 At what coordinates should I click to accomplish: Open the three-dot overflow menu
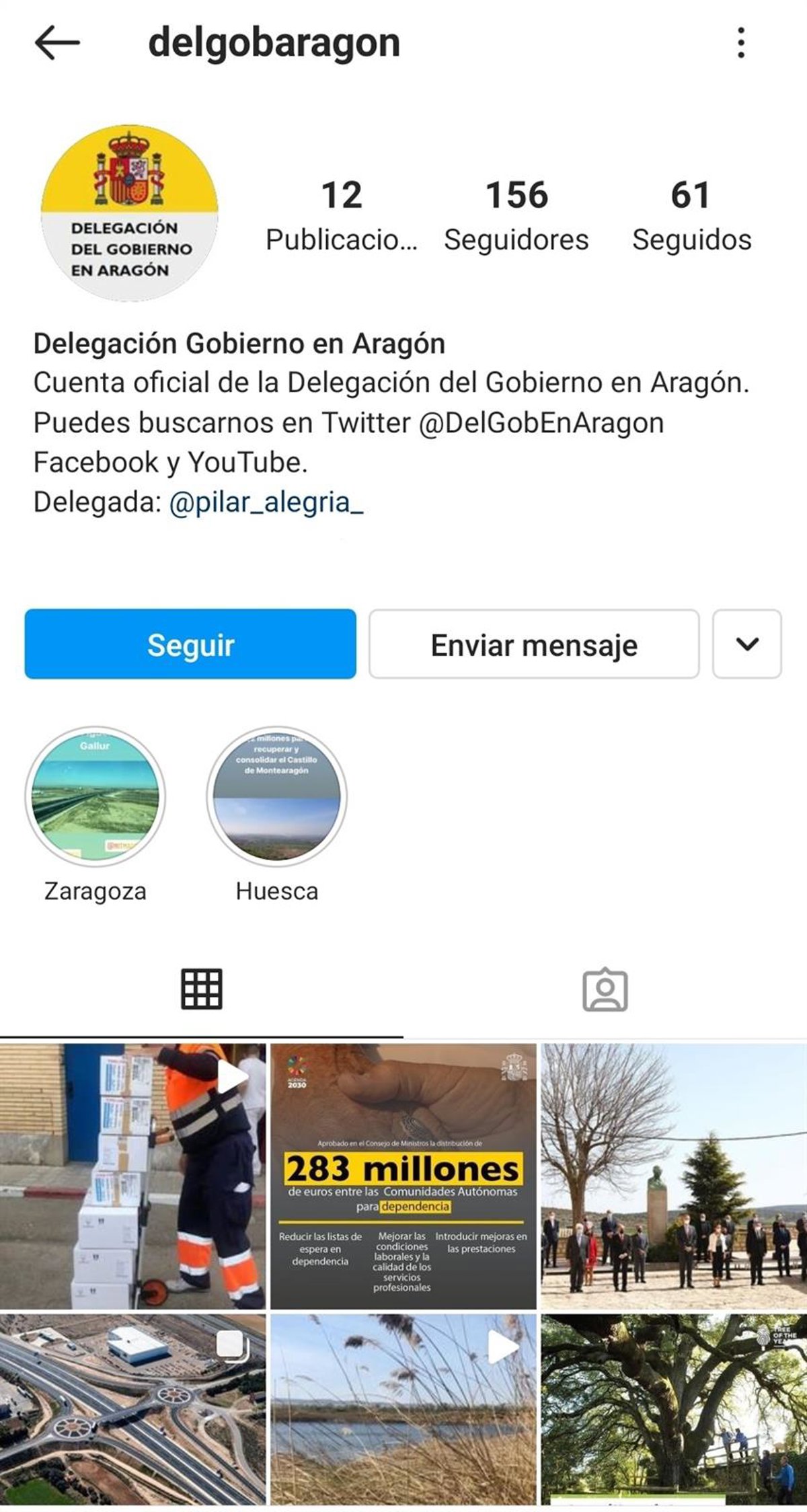(x=740, y=43)
